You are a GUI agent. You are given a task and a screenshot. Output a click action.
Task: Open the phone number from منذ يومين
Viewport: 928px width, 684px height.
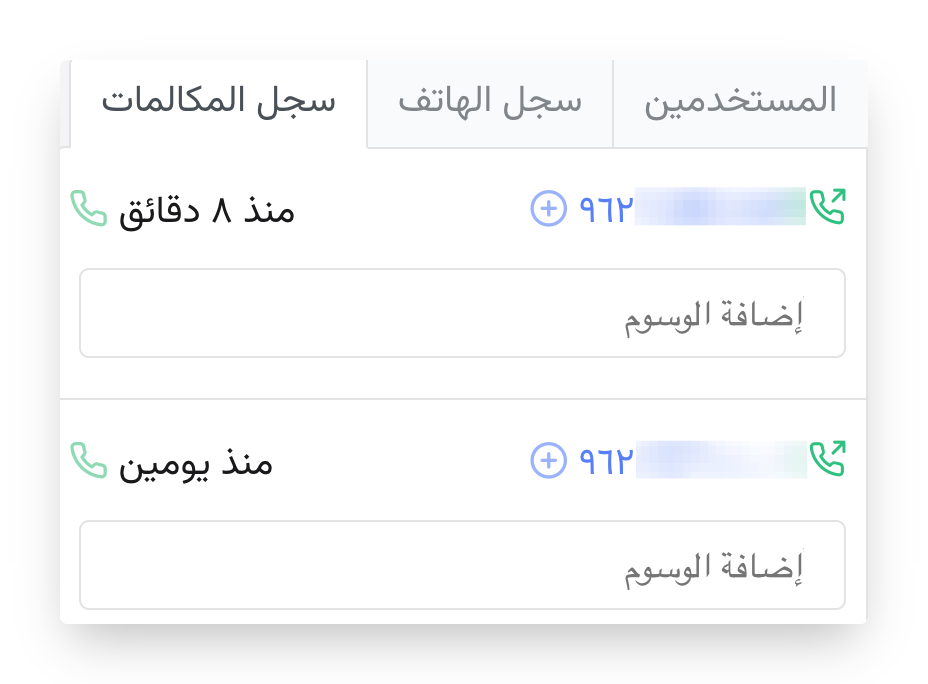point(692,460)
